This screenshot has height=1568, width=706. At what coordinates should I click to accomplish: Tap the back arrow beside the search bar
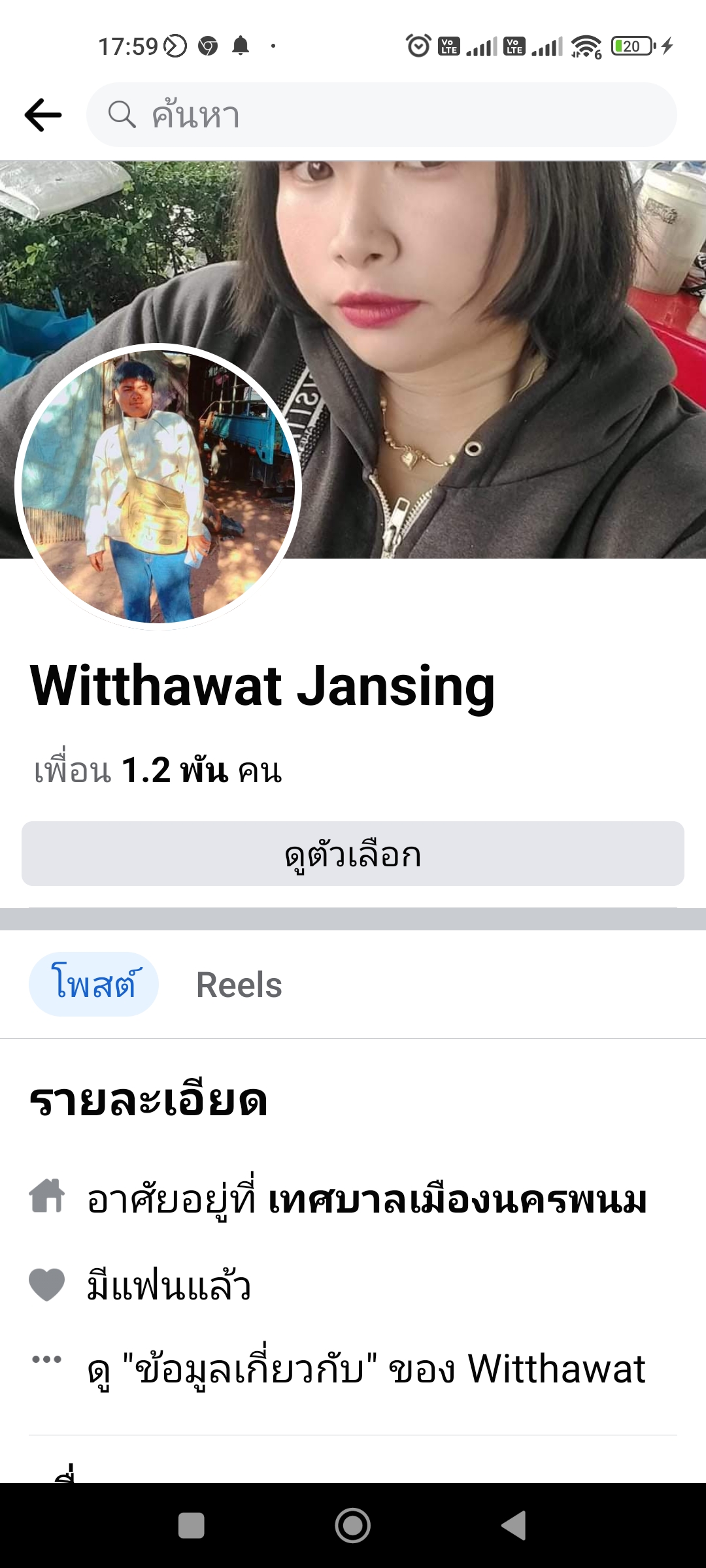[x=43, y=115]
